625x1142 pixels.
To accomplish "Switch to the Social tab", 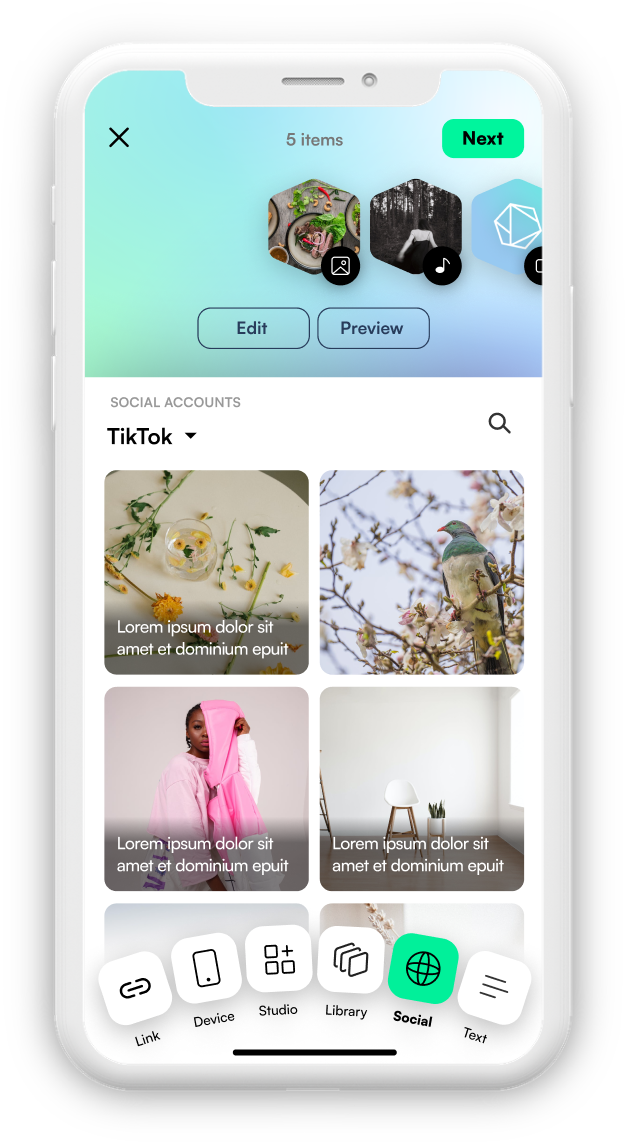I will (x=423, y=969).
